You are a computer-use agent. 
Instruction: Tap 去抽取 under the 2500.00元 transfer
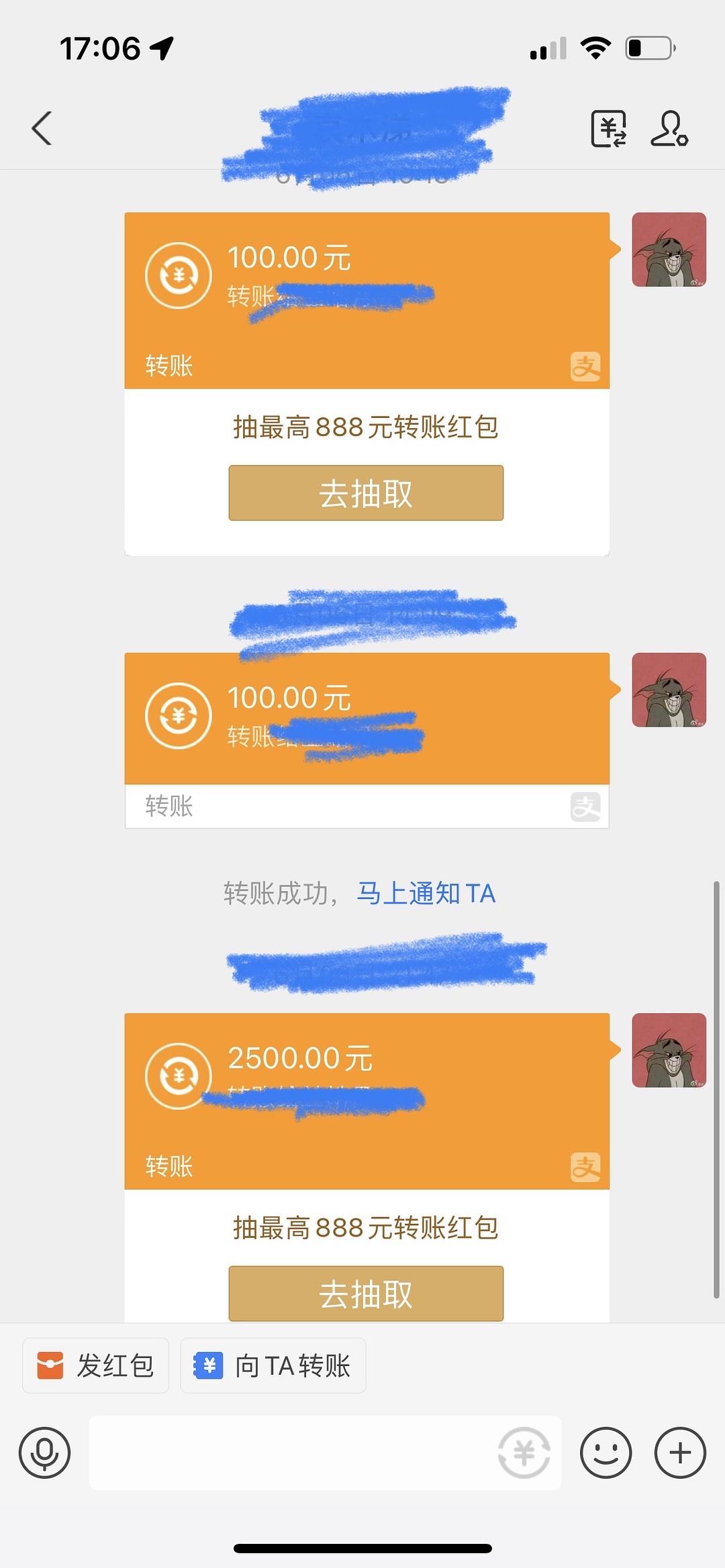pos(366,1293)
